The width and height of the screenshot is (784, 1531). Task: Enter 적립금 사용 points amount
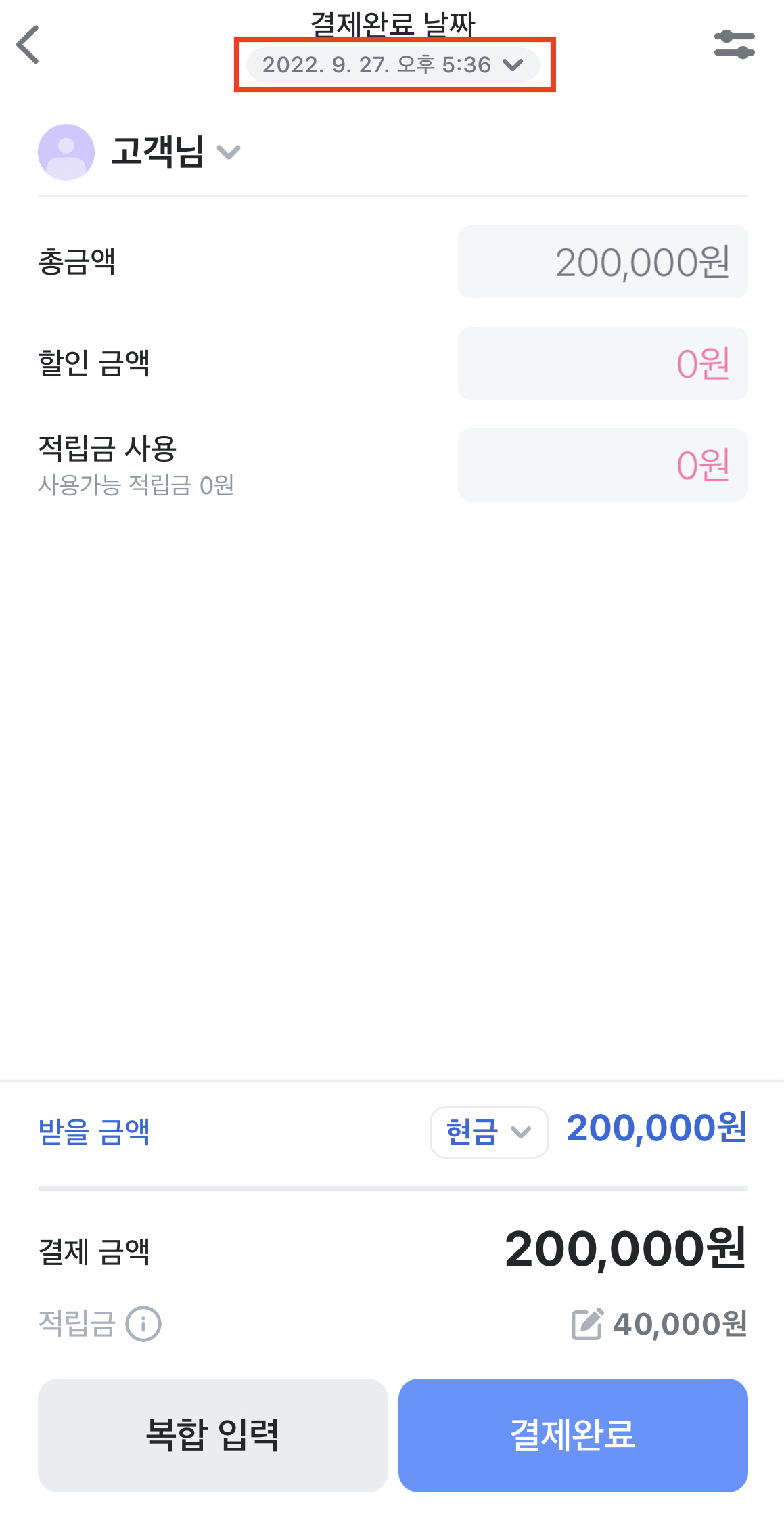coord(602,465)
